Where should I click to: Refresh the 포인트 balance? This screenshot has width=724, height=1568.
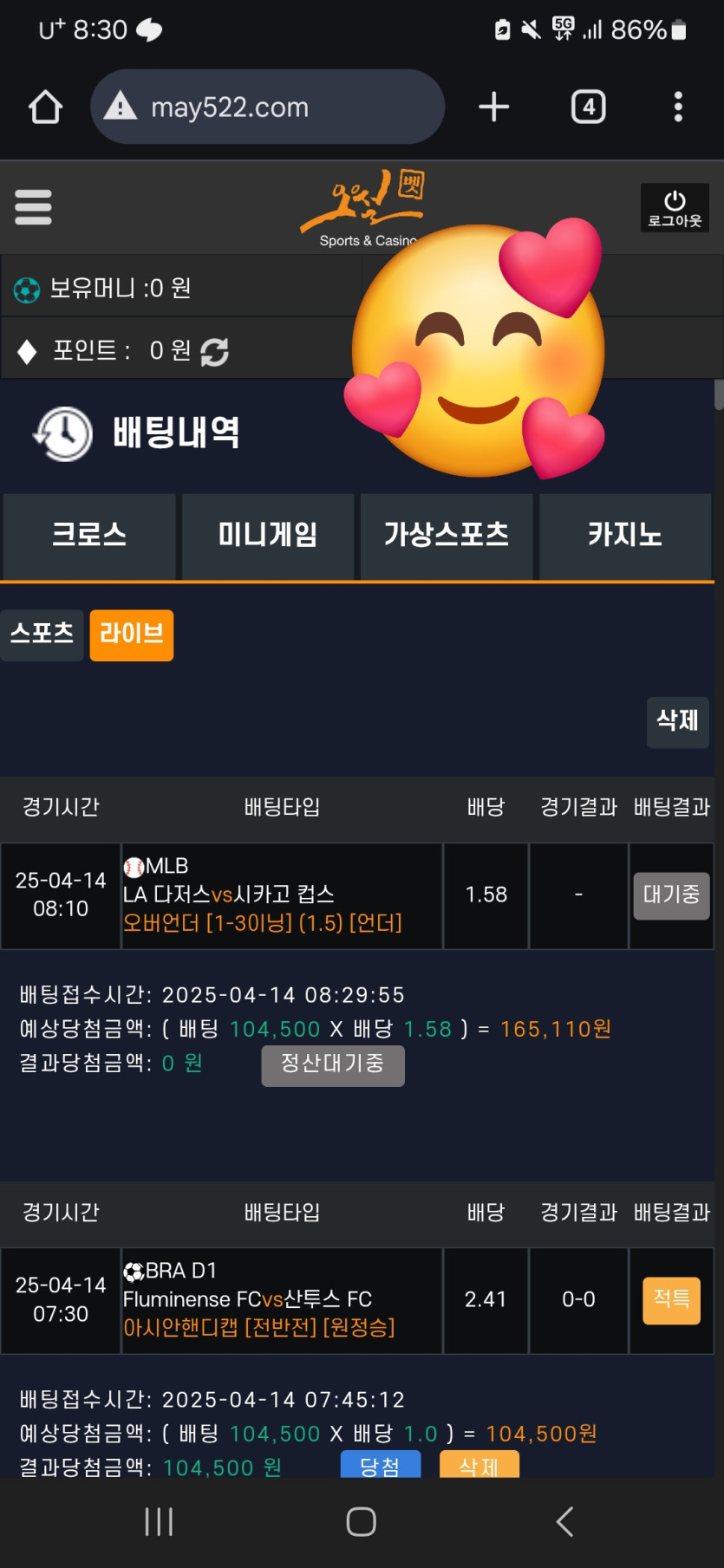tap(214, 351)
